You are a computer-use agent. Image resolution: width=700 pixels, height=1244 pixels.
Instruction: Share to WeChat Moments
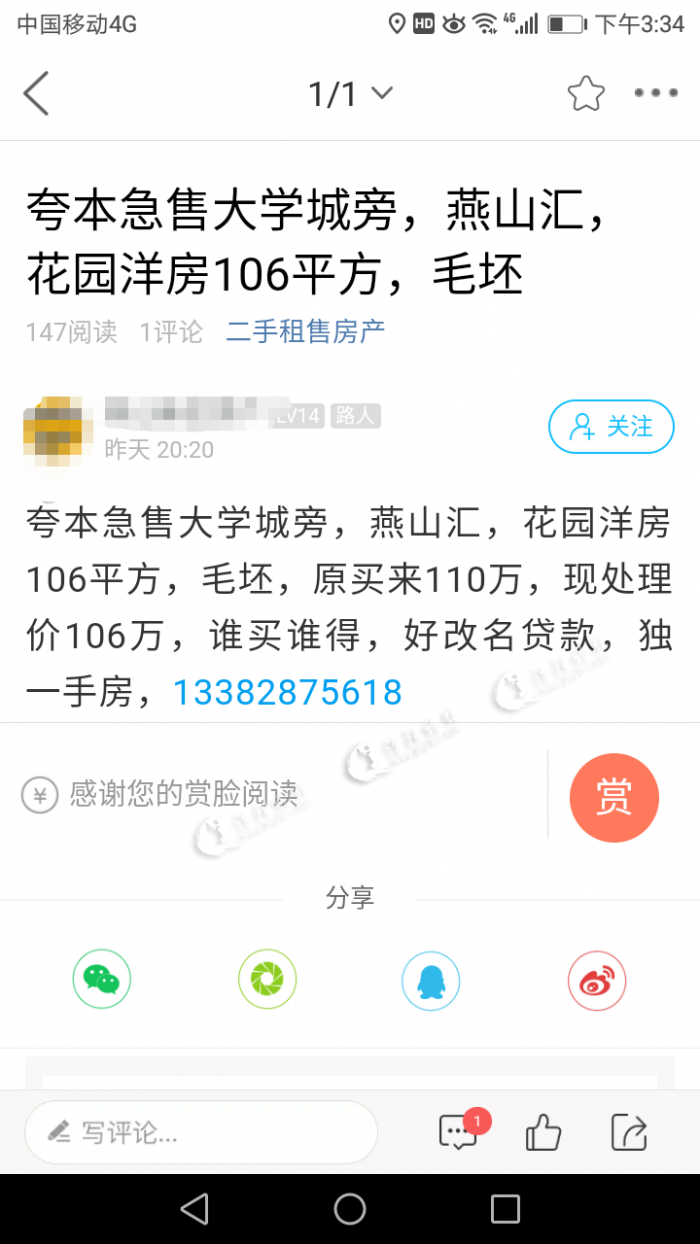tap(267, 980)
